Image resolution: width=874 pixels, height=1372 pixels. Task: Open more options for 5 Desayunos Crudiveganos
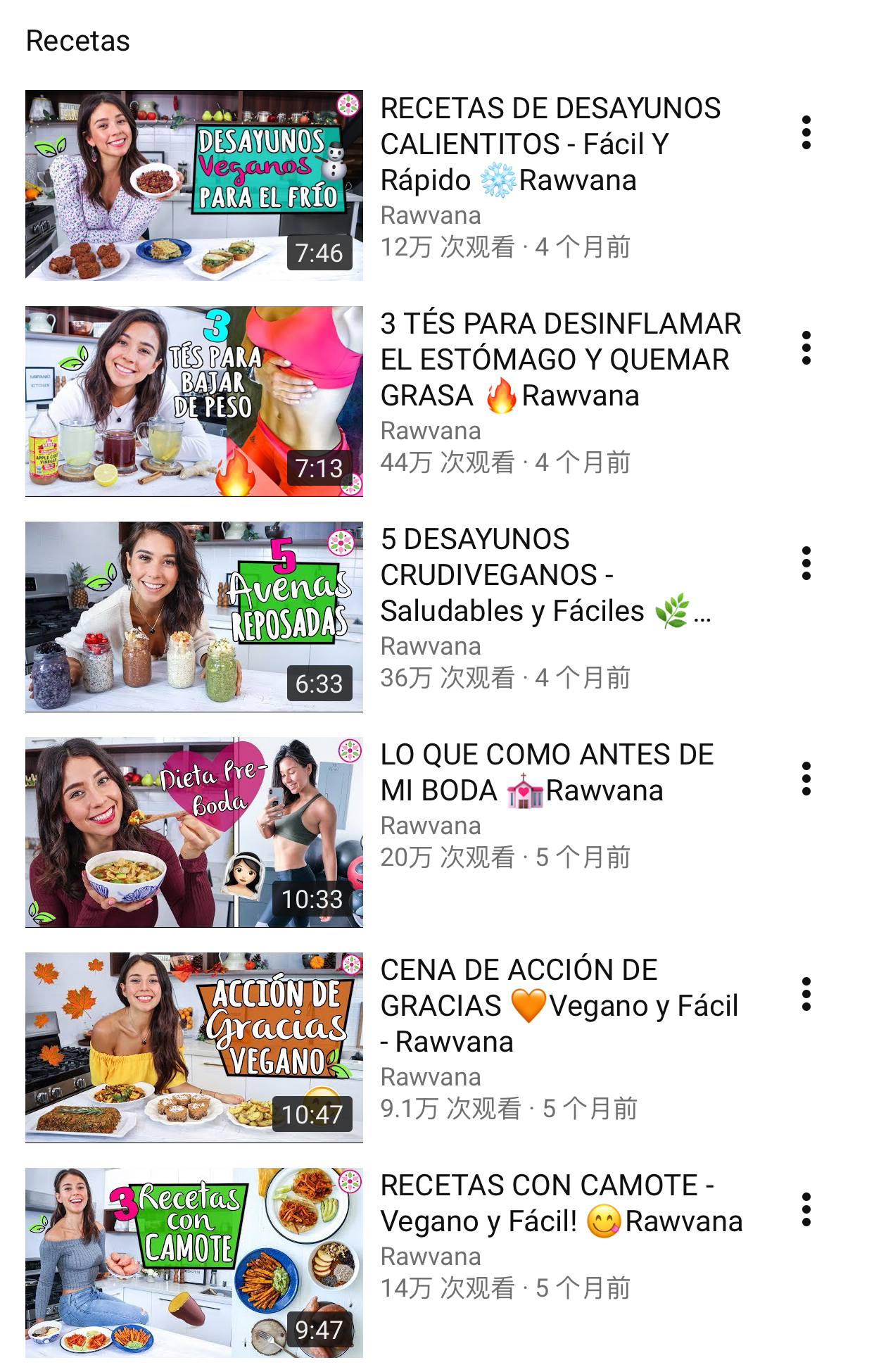click(x=806, y=563)
